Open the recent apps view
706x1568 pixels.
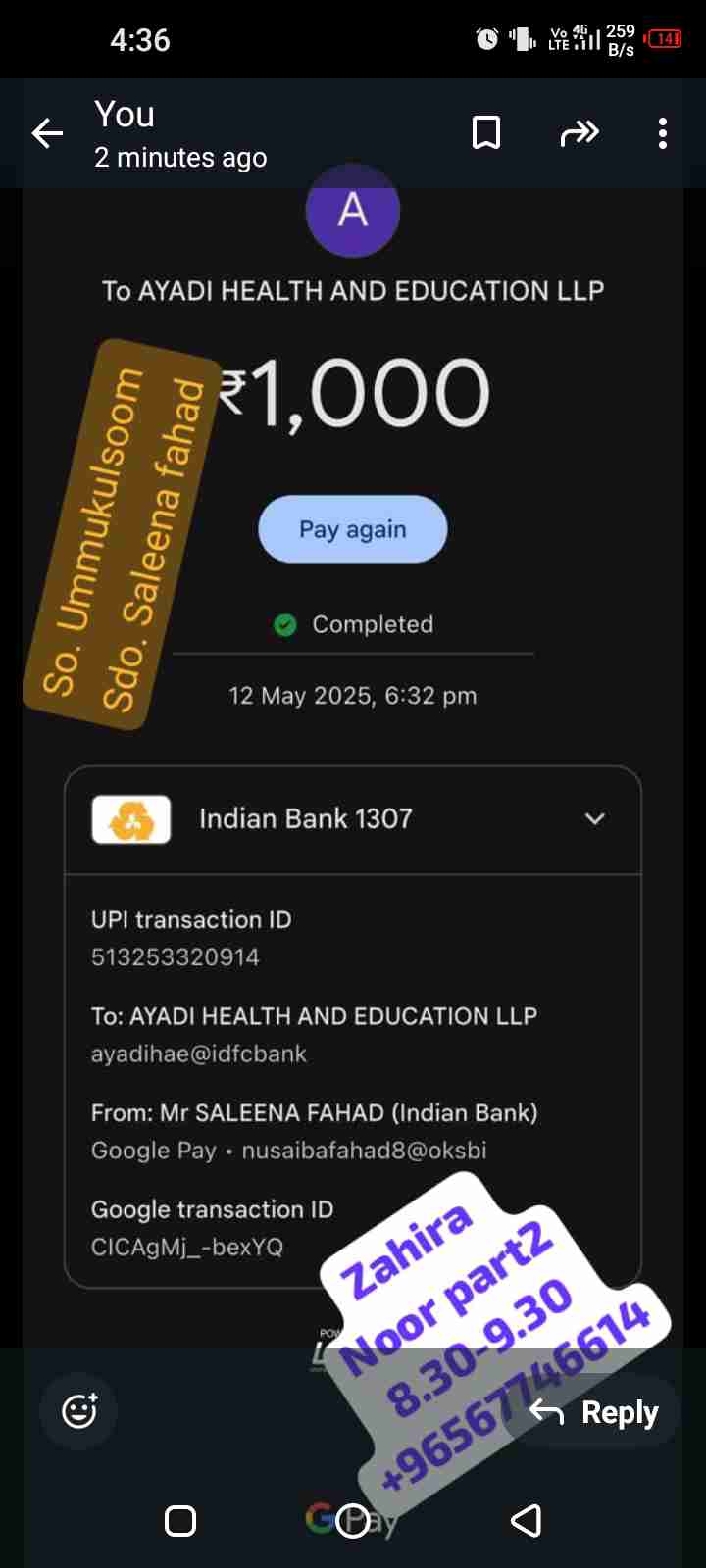tap(180, 1521)
